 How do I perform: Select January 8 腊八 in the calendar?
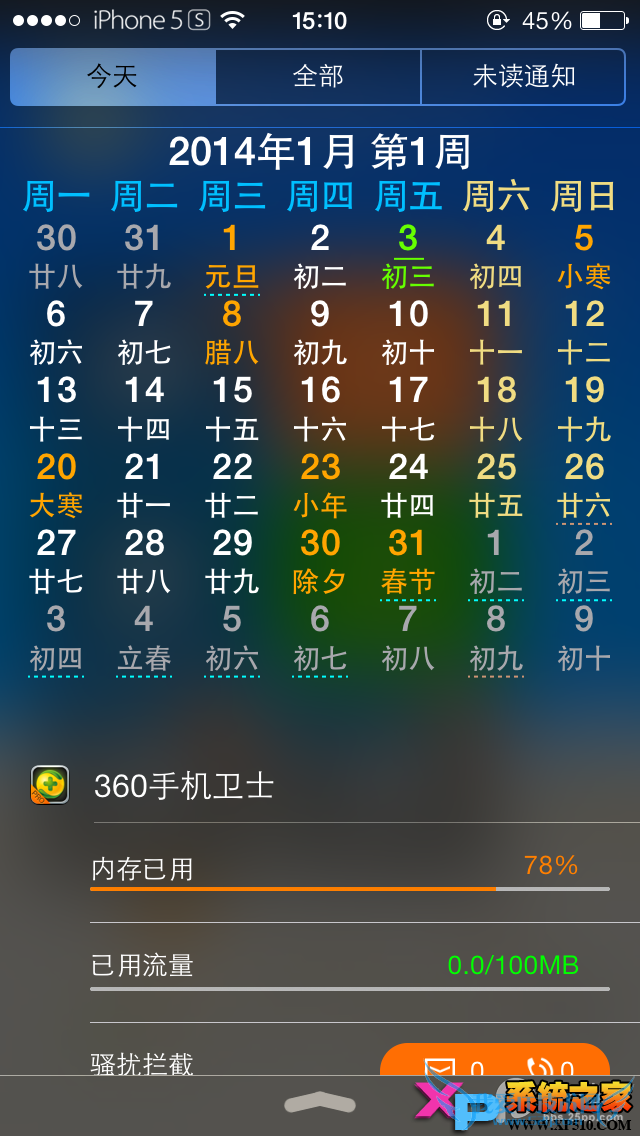[x=231, y=331]
